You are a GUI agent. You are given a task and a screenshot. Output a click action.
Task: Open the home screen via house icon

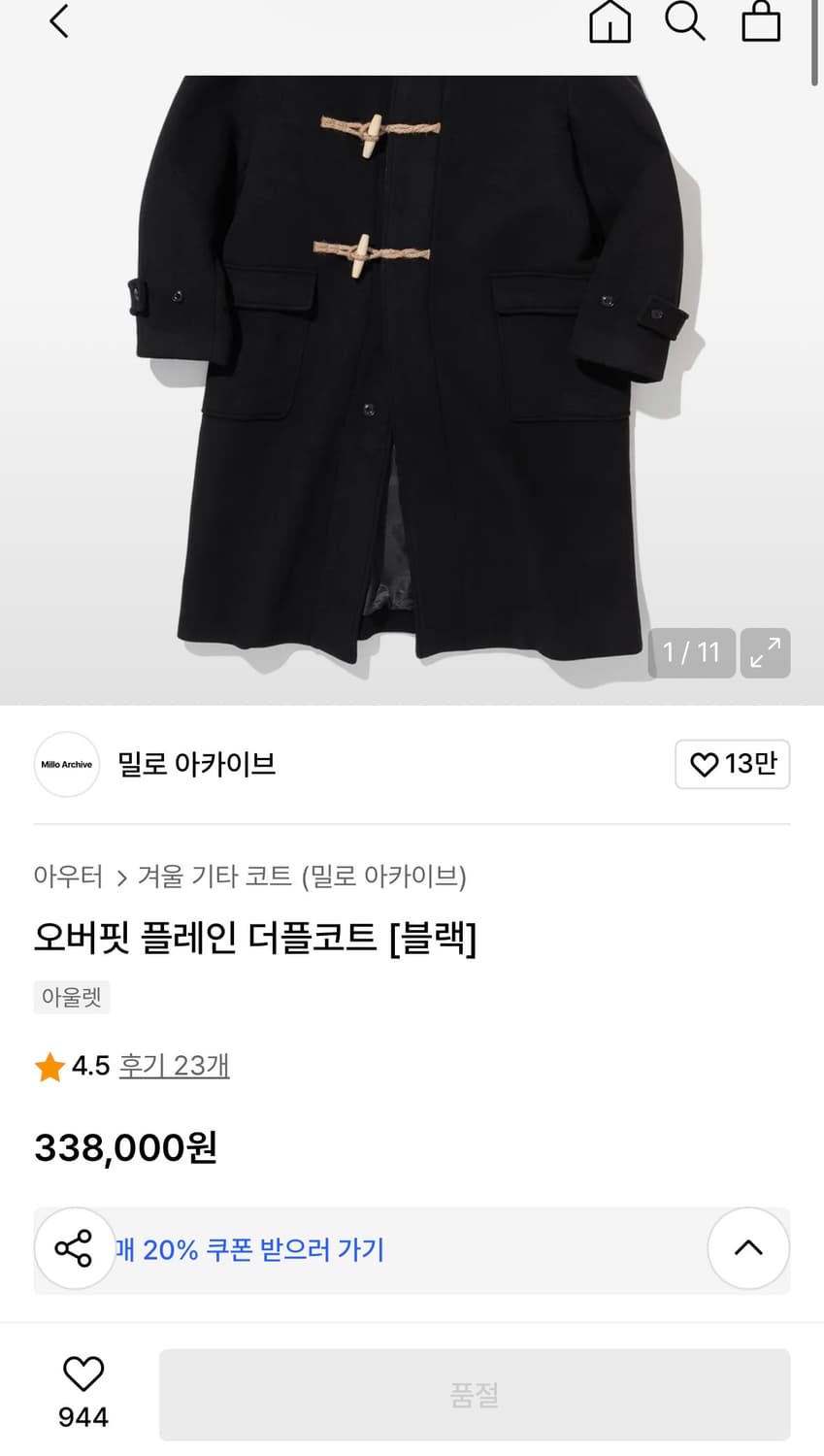(x=610, y=22)
